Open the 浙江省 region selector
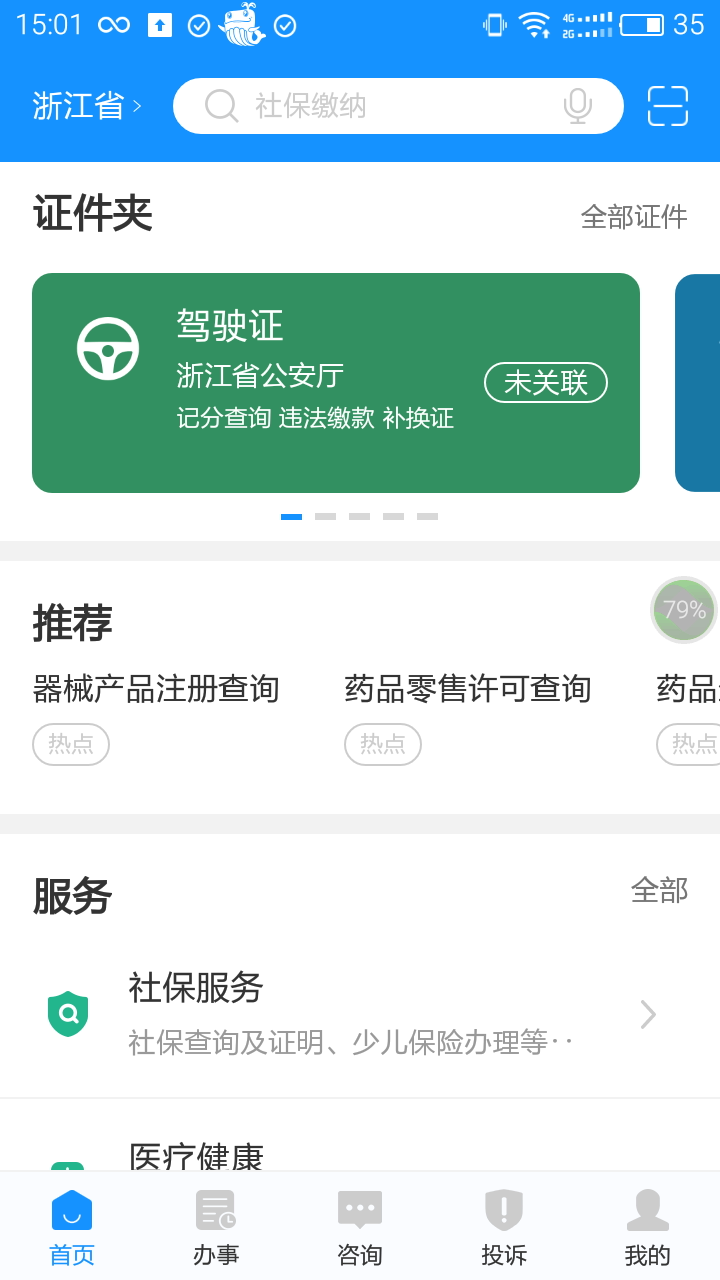This screenshot has width=720, height=1280. pyautogui.click(x=78, y=106)
